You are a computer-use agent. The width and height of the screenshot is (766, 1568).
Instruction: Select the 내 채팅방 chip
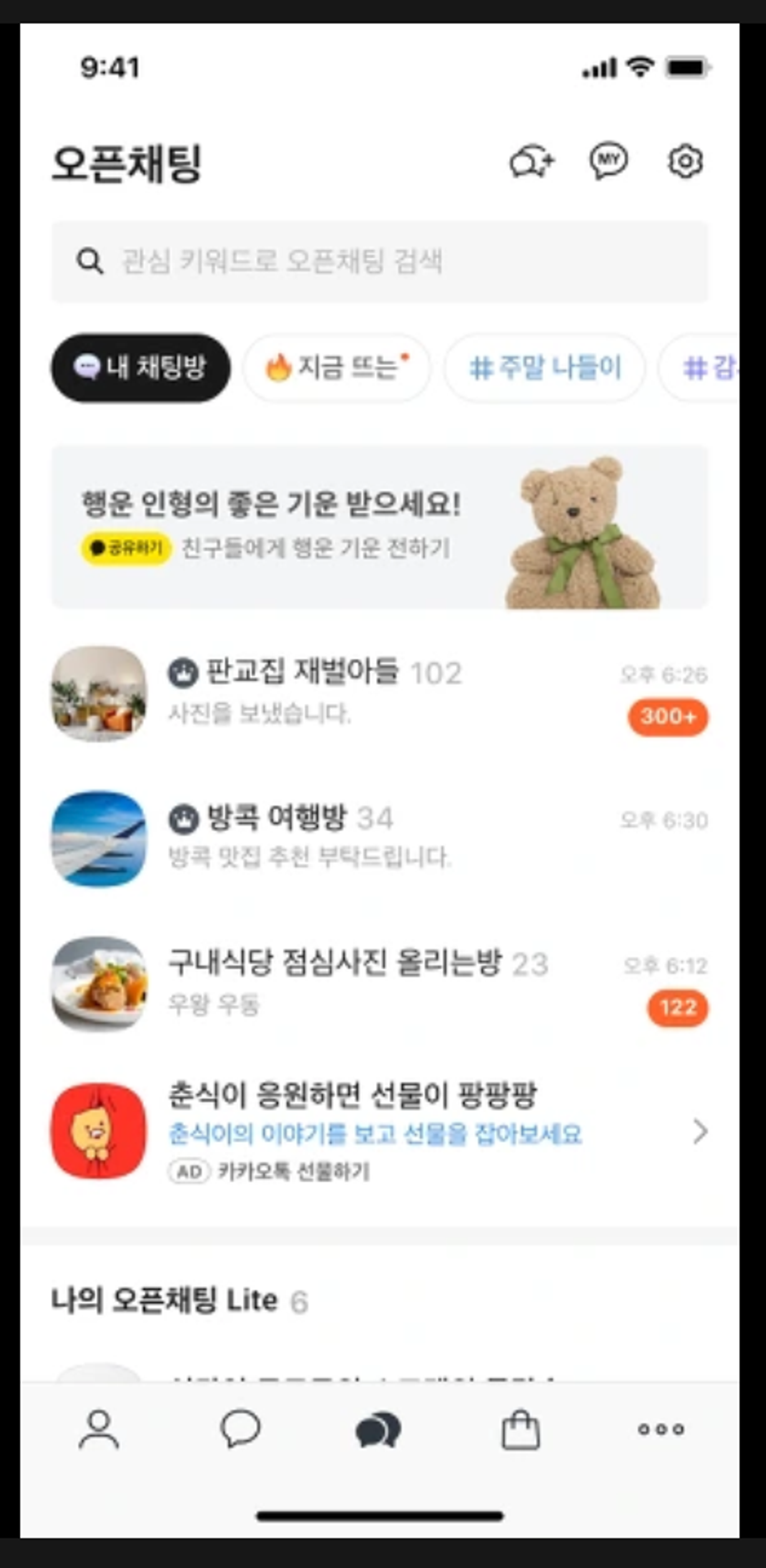pos(141,367)
